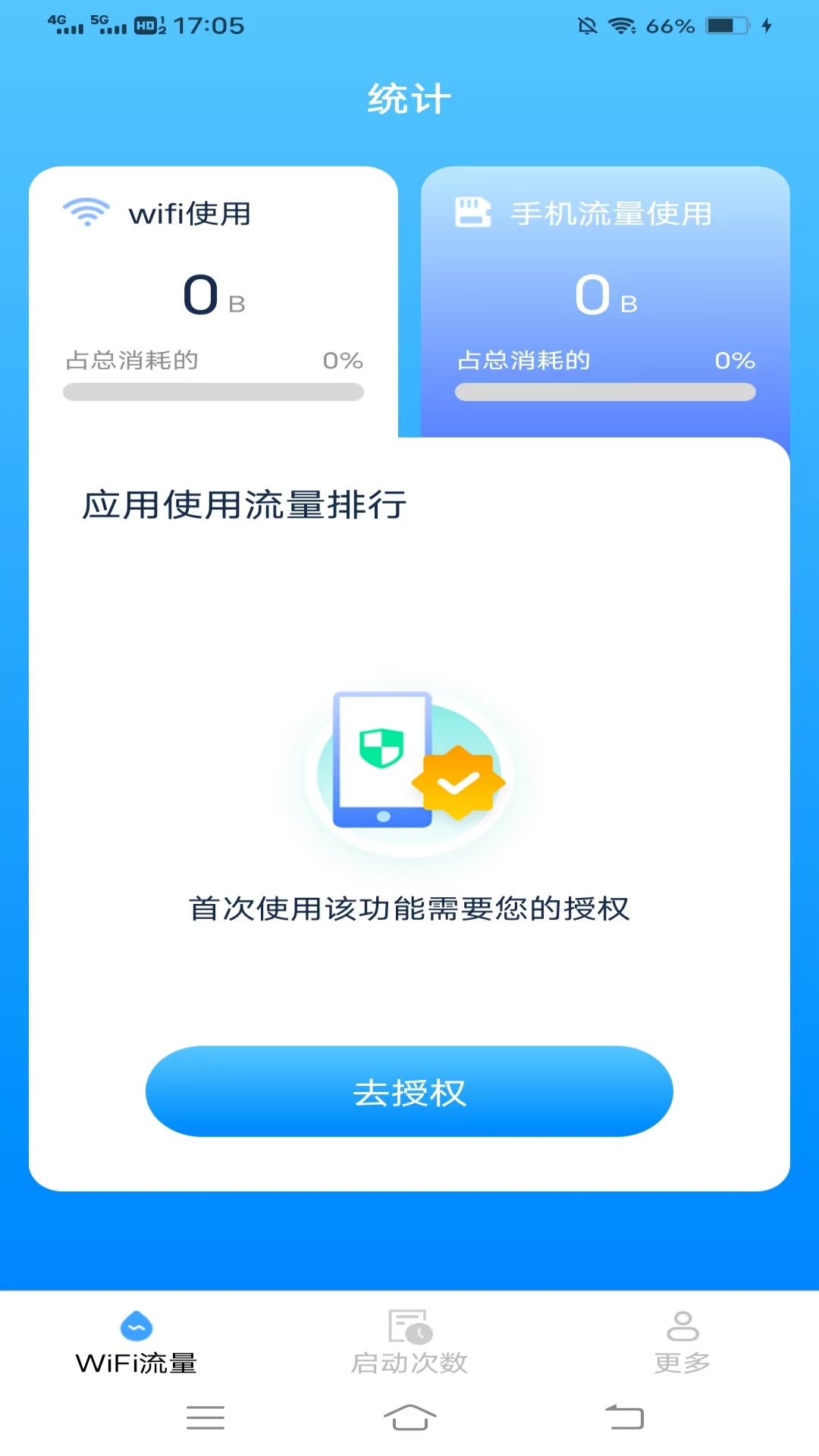
Task: Switch to the WiFi流量 tab
Action: pyautogui.click(x=135, y=1346)
